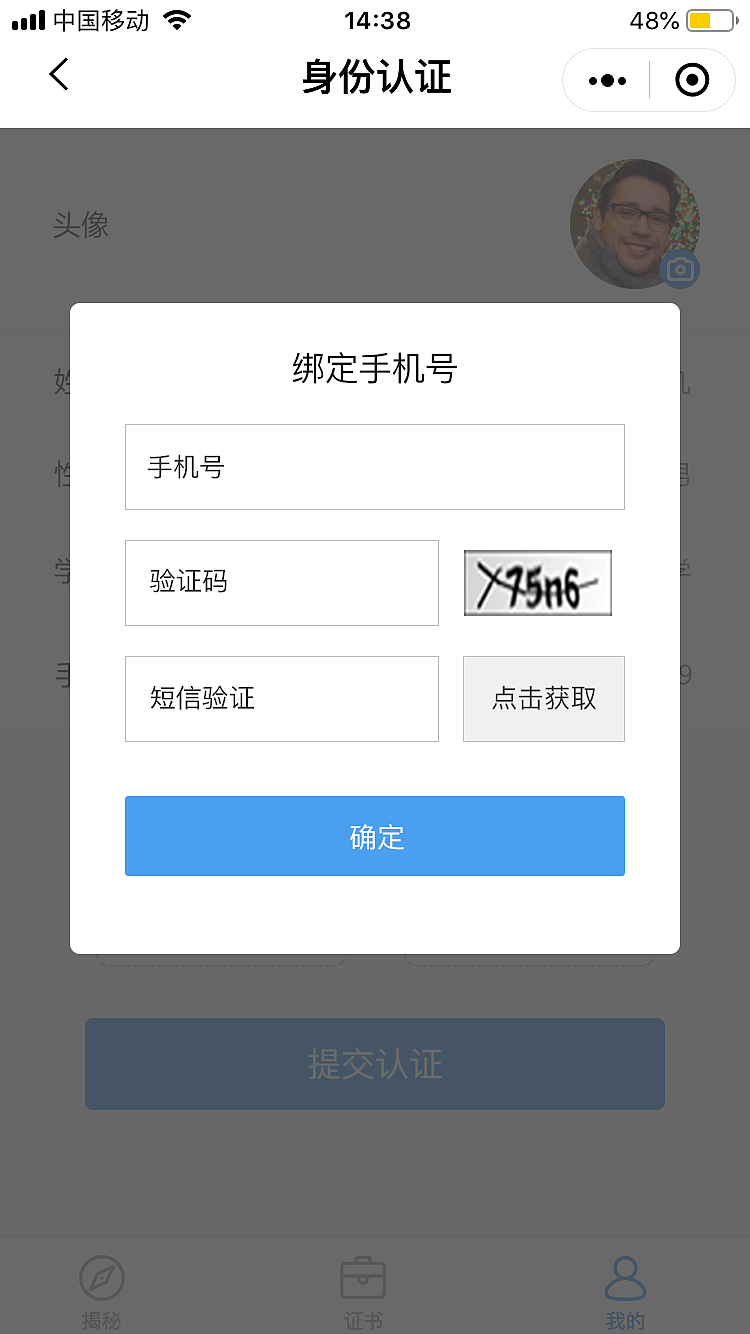
Task: Tap the 手机号 input field
Action: point(375,467)
